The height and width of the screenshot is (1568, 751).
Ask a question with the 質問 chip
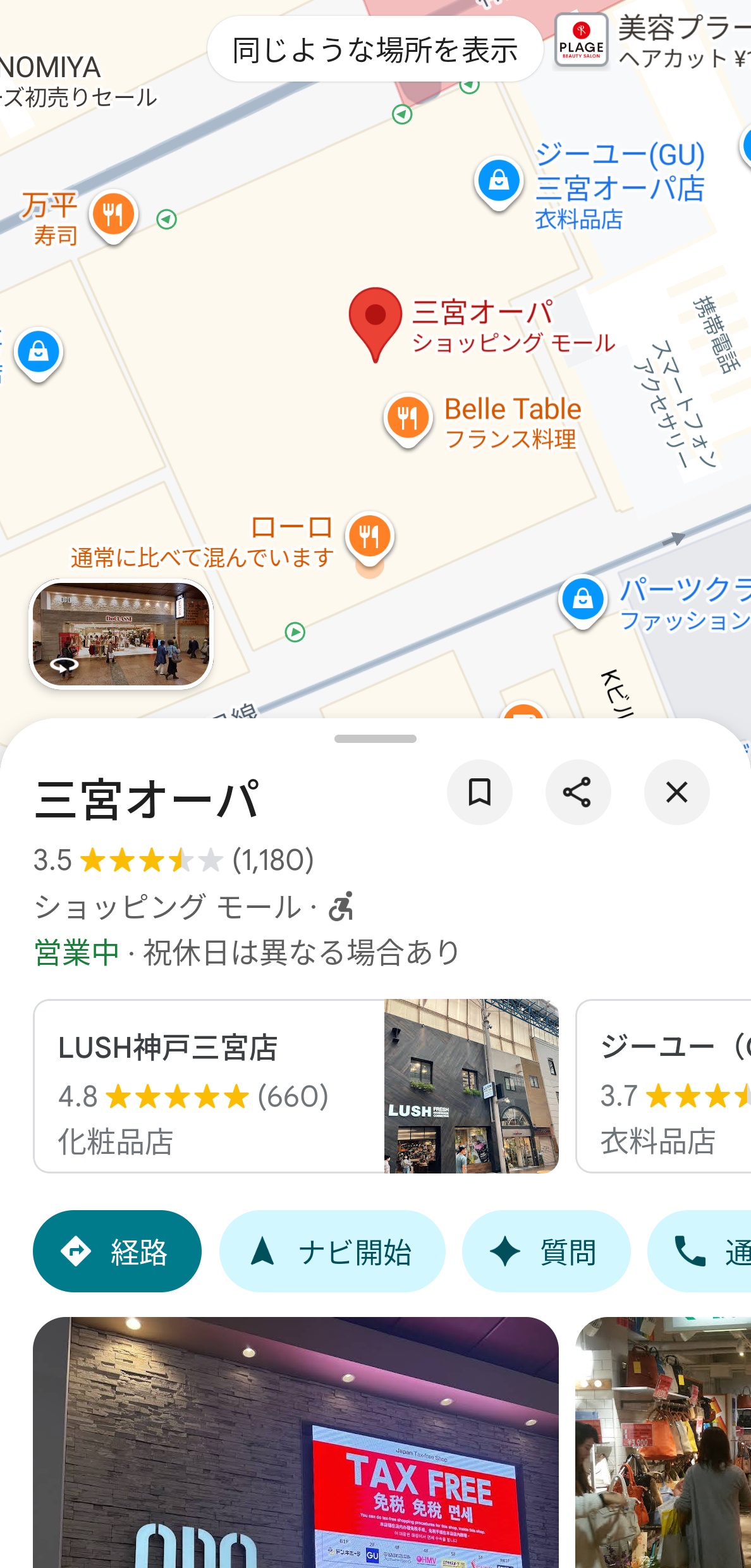tap(546, 1251)
